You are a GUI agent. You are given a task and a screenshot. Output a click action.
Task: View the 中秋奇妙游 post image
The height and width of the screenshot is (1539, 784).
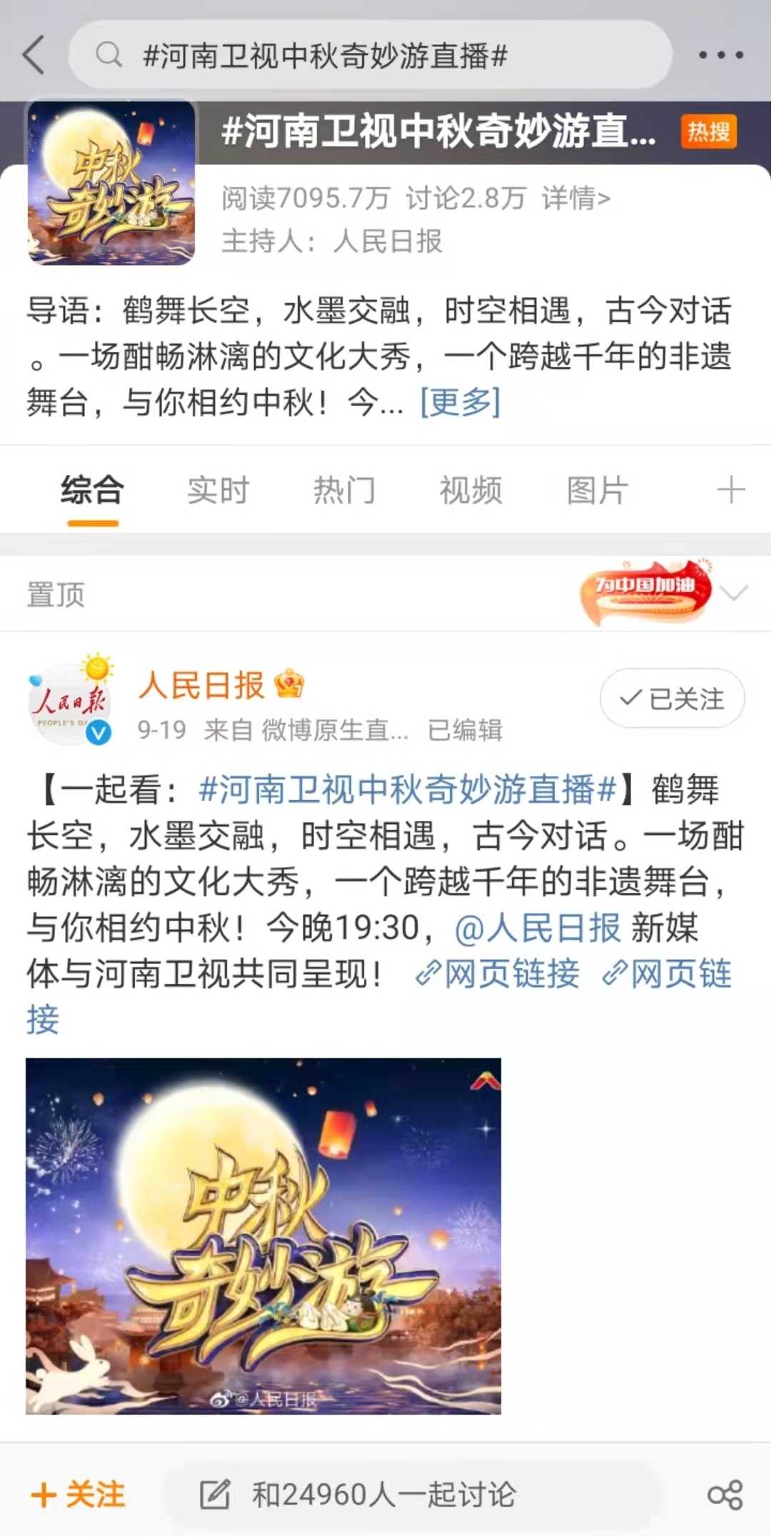click(263, 1235)
